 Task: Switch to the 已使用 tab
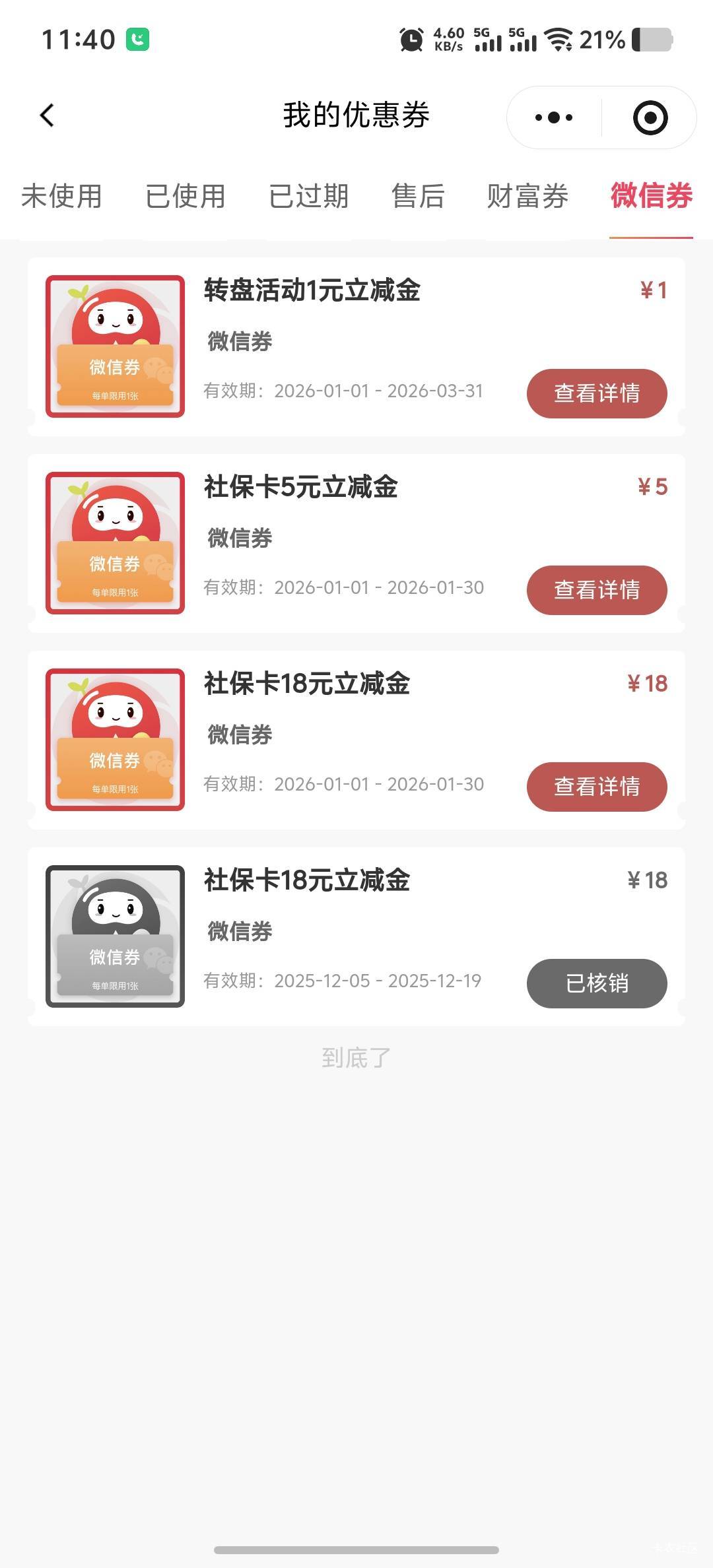point(186,196)
